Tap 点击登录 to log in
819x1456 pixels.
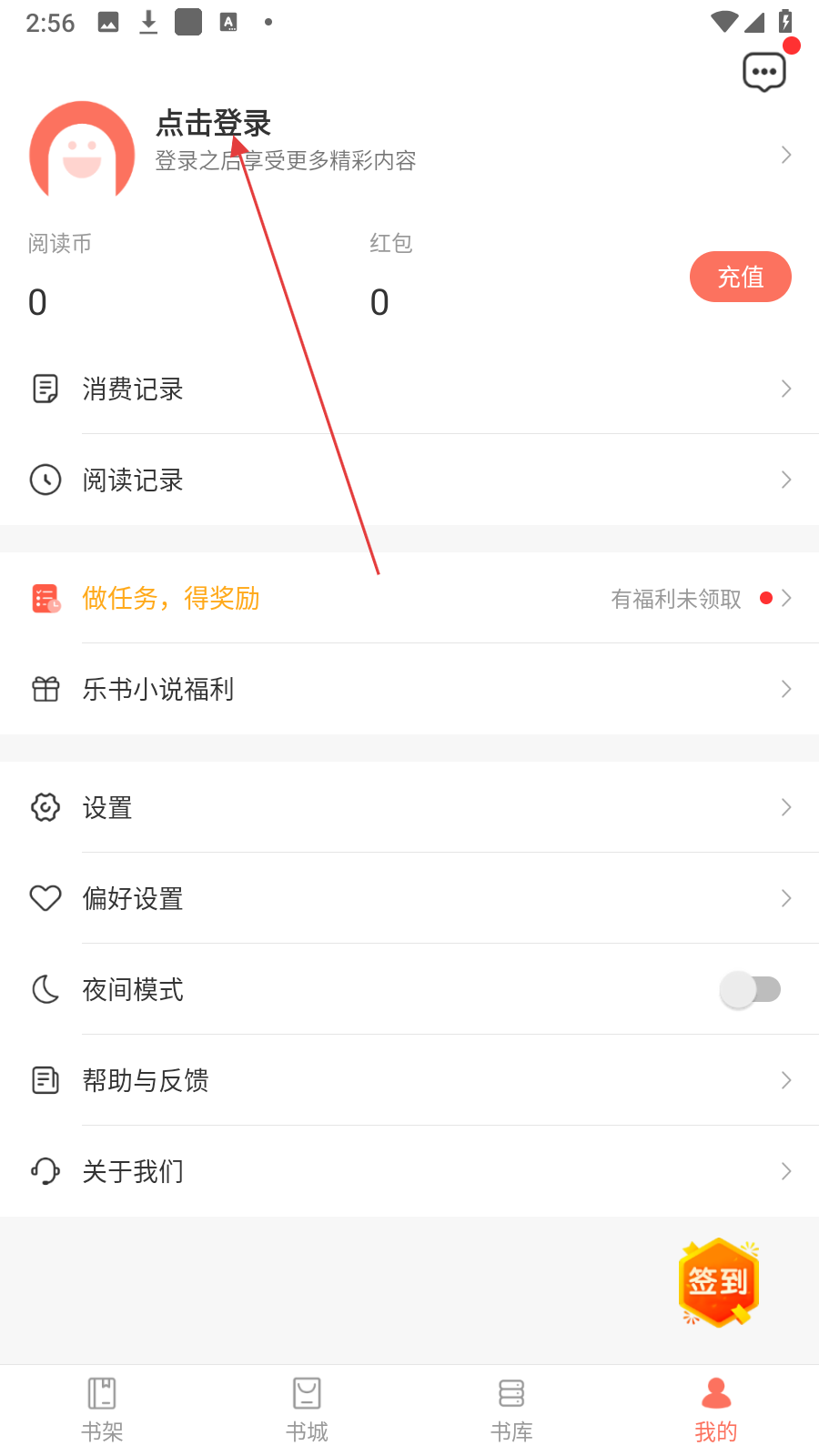(x=214, y=124)
